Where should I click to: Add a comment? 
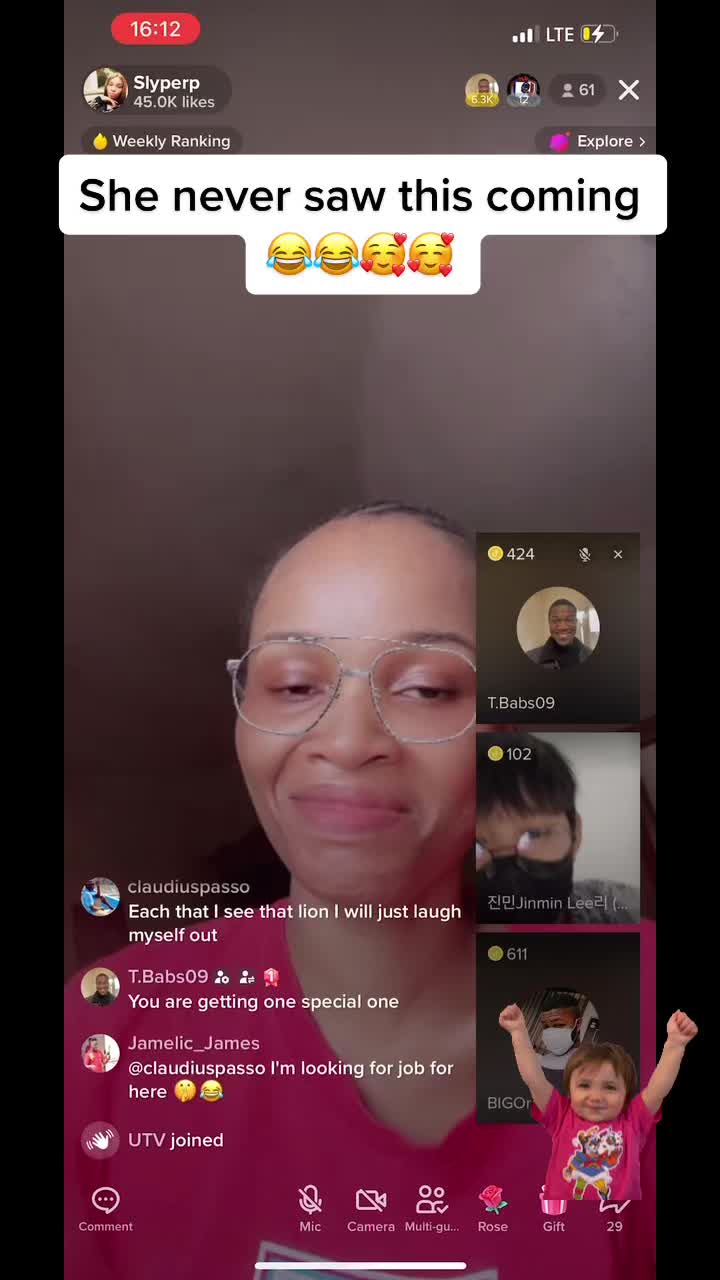point(105,1209)
